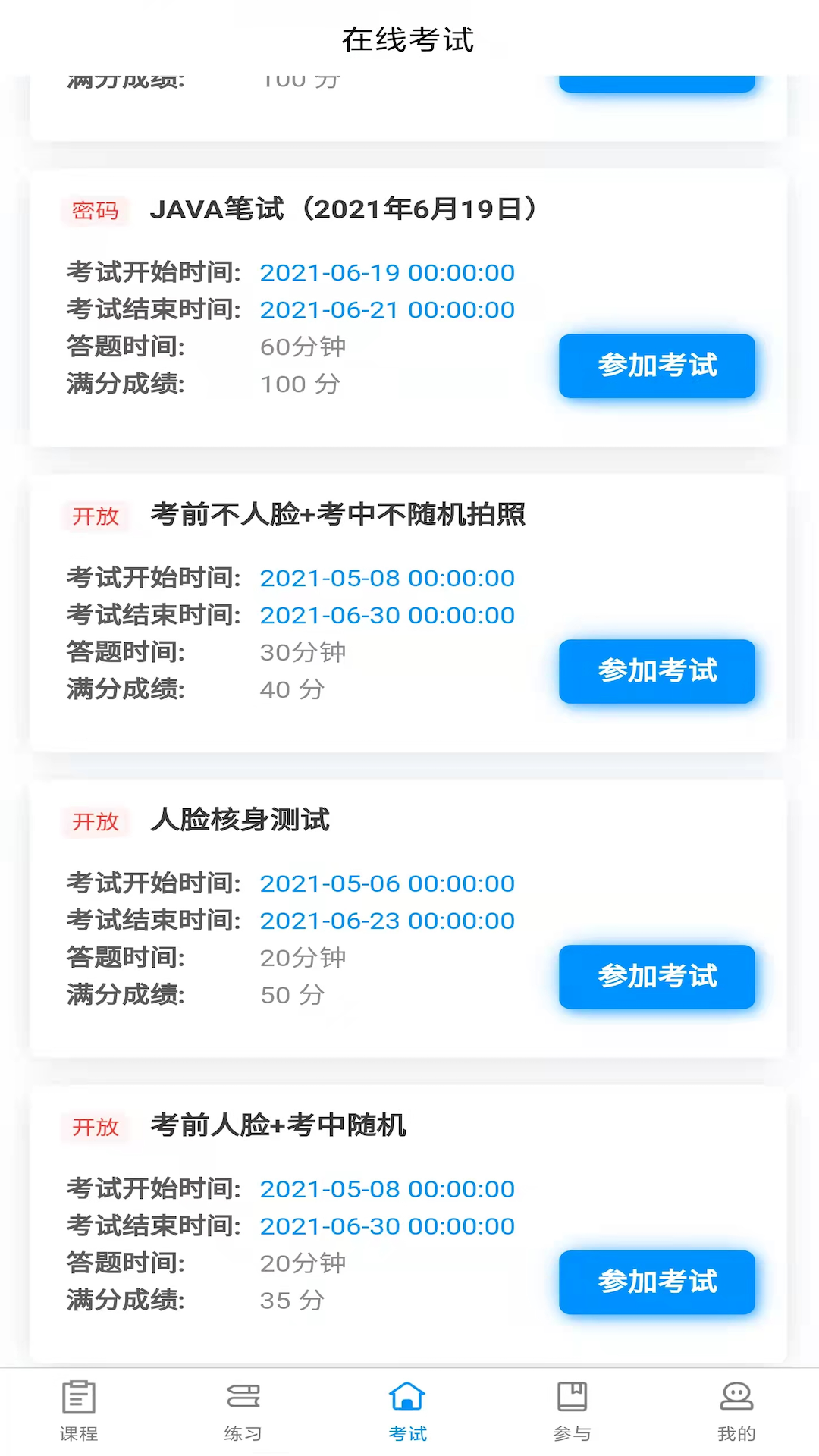The image size is (819, 1456).
Task: Start the 人脸核身测试 exam
Action: pos(657,977)
